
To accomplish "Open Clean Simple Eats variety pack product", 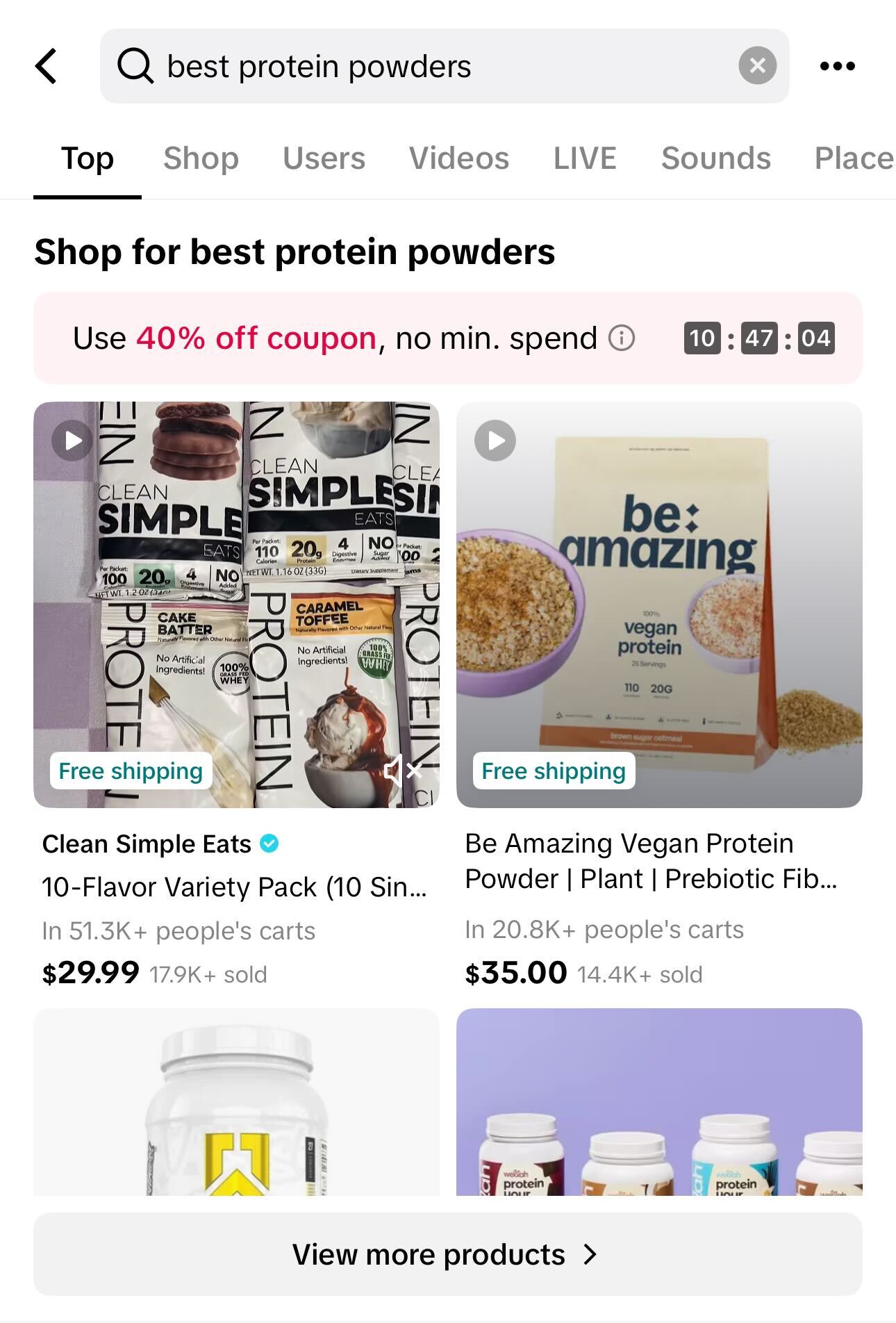I will click(236, 605).
